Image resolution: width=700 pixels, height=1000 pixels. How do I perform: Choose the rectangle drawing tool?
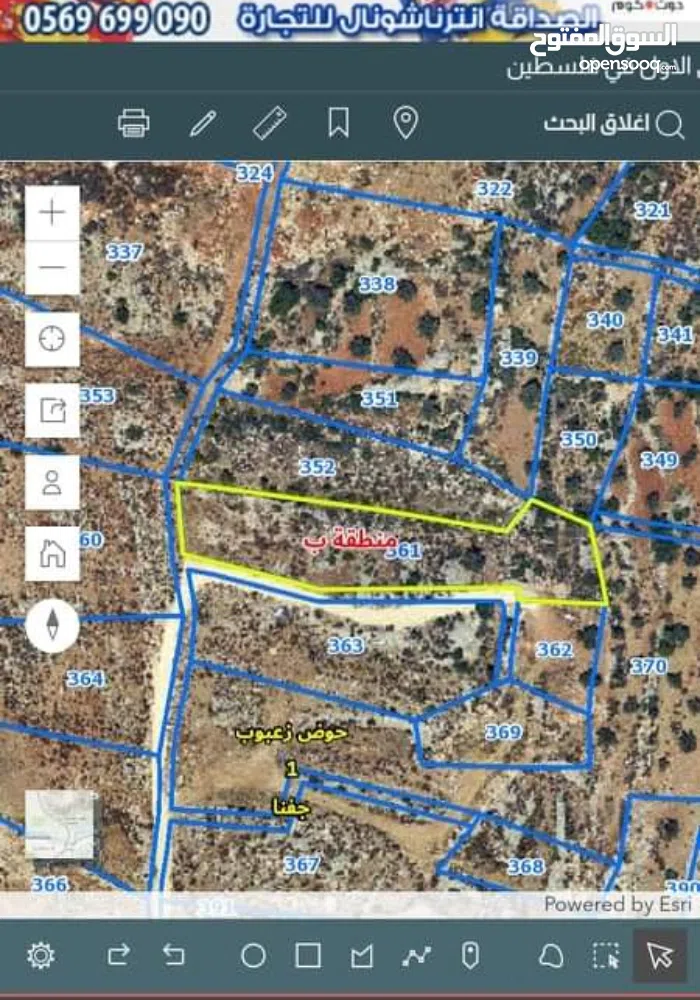[x=308, y=956]
